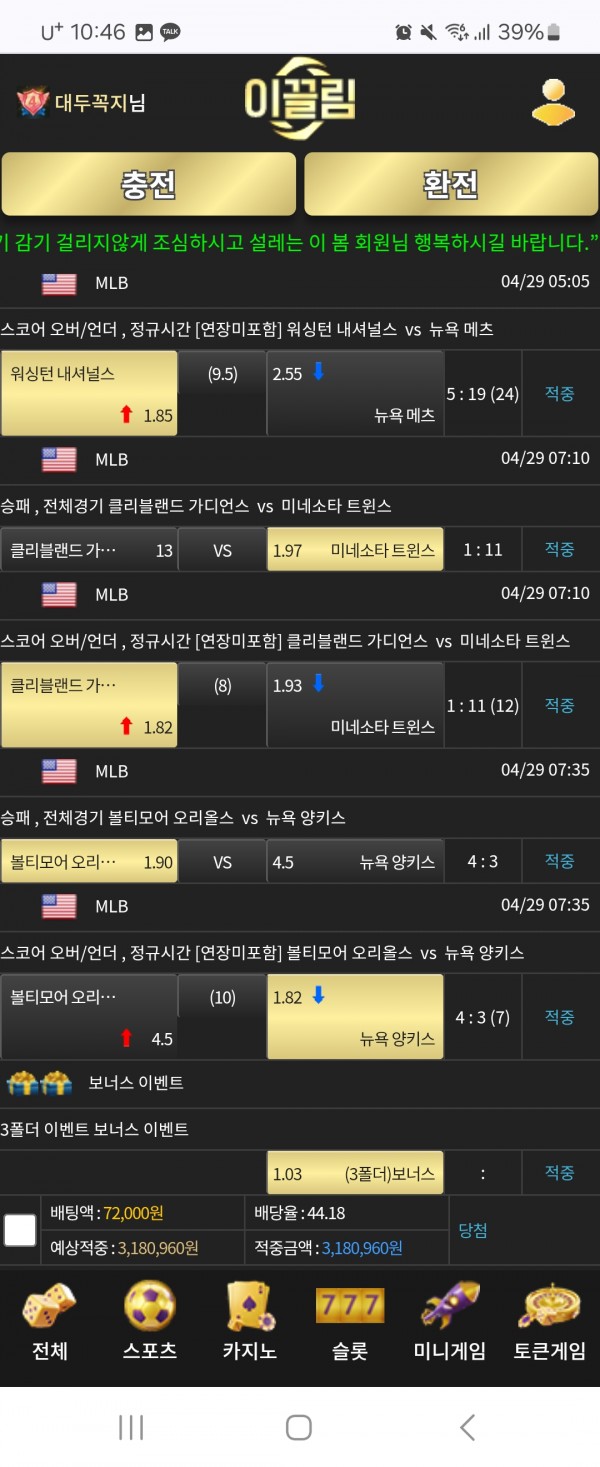Open the 스포츠 section
Screen dimensions: 600x1467
(150, 1322)
